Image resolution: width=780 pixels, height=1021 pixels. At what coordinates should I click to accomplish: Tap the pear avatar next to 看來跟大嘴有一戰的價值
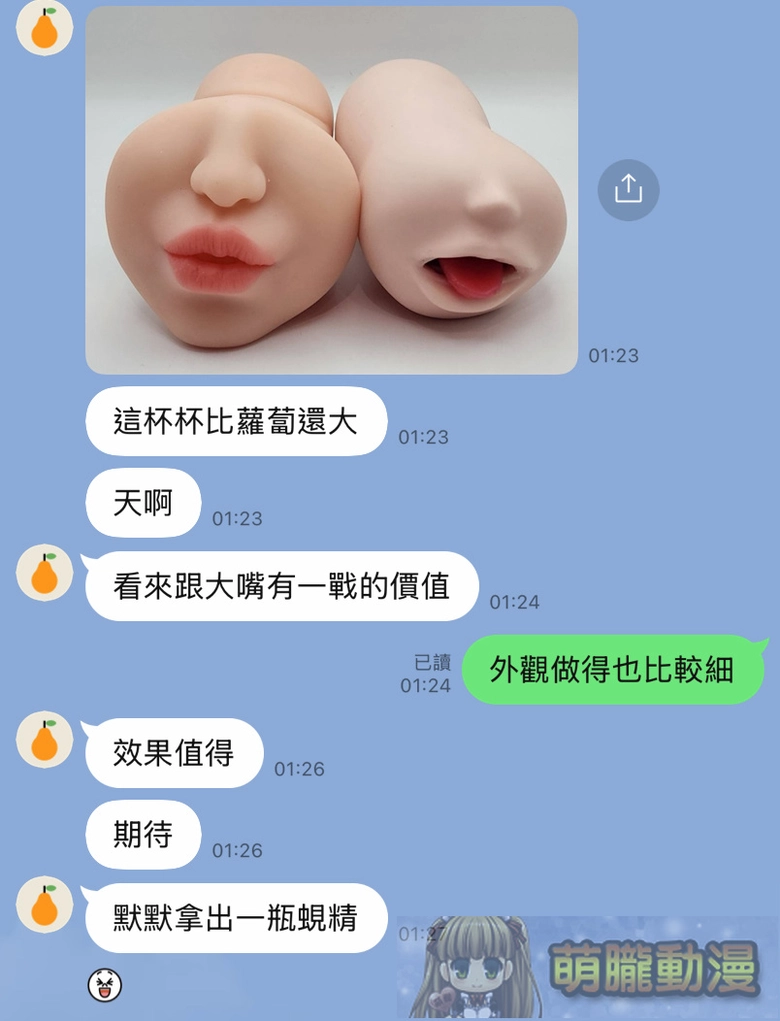45,573
